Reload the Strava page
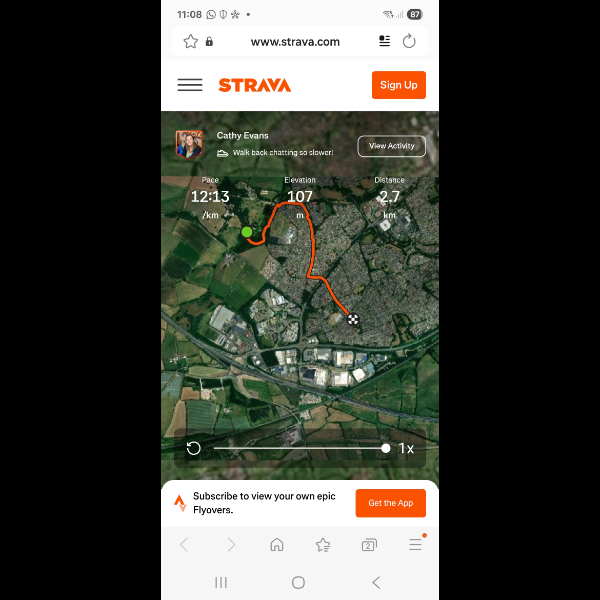This screenshot has width=600, height=600. [x=409, y=42]
